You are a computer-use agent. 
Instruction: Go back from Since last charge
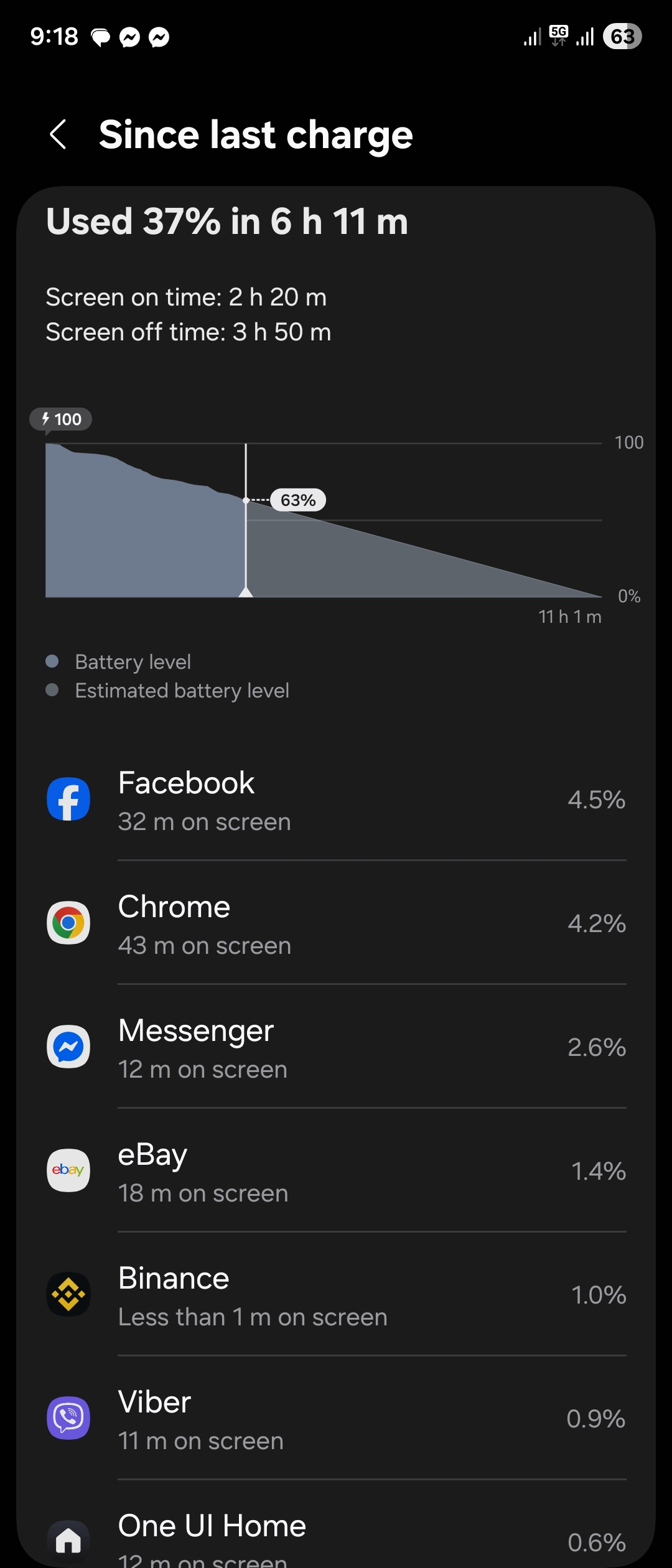tap(58, 134)
